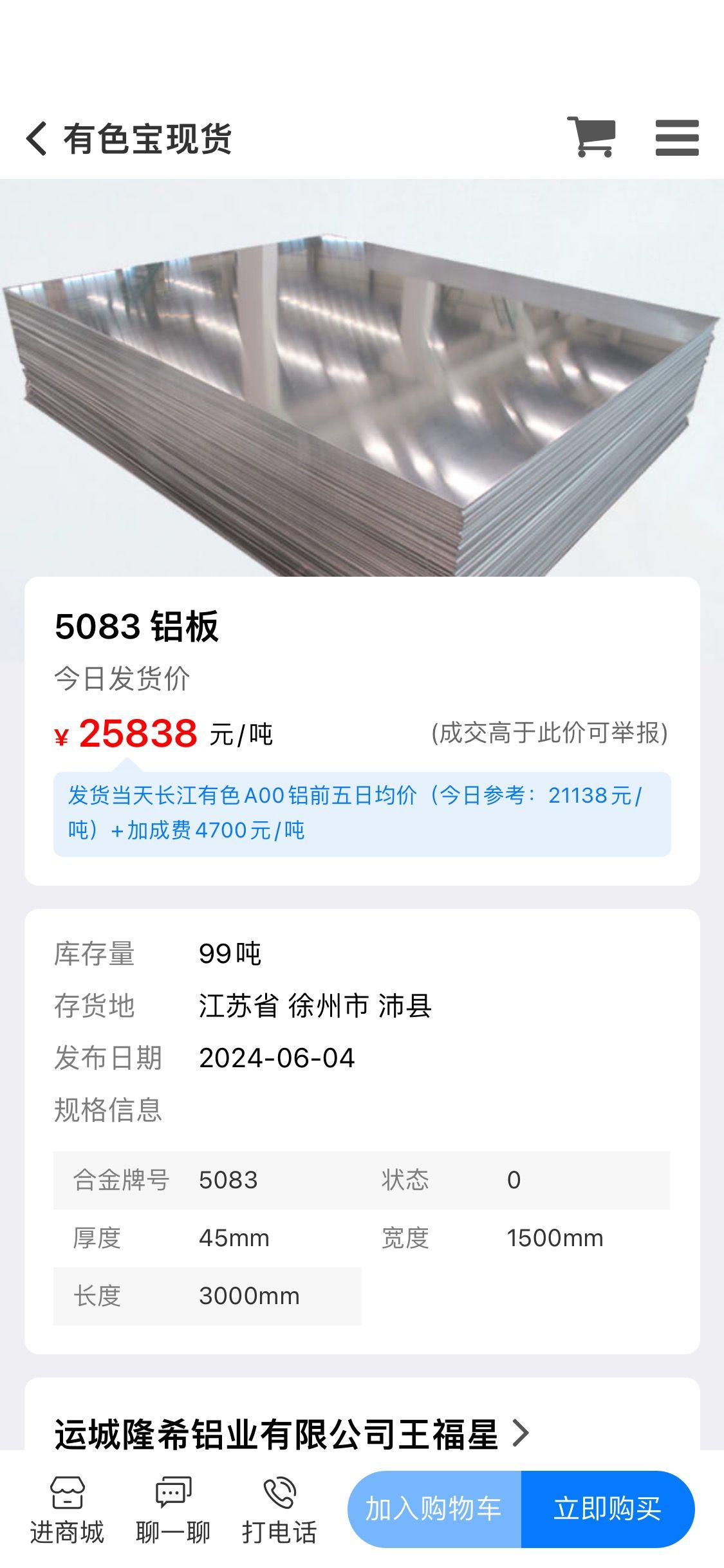724x1568 pixels.
Task: Open seller 运城隆希铝业有限公司王福星 page
Action: coord(292,1434)
